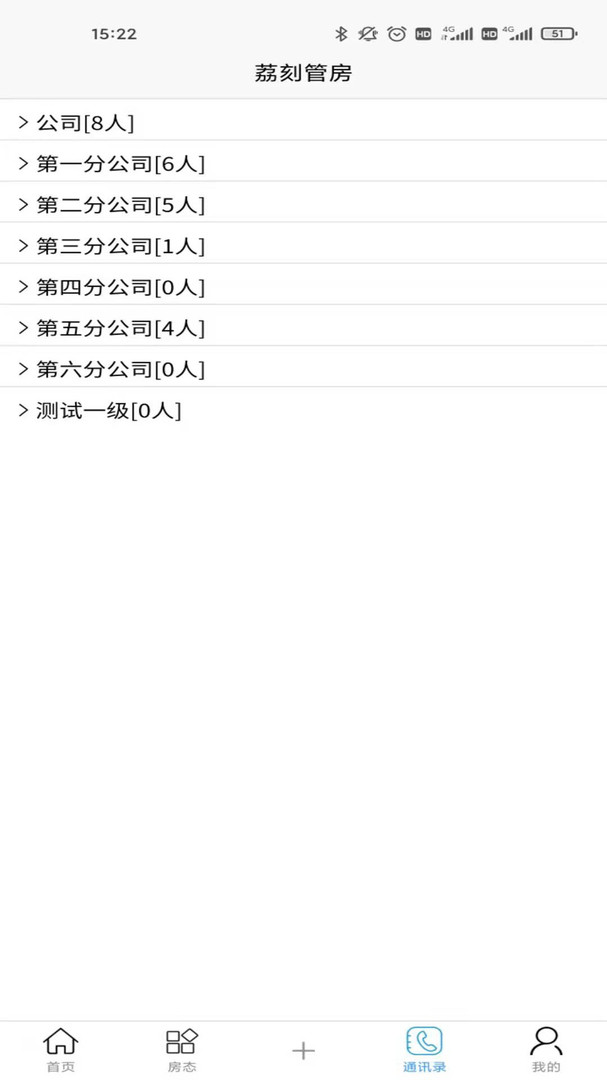Viewport: 607px width, 1080px height.
Task: Tap the plus button in the bottom bar
Action: (303, 1050)
